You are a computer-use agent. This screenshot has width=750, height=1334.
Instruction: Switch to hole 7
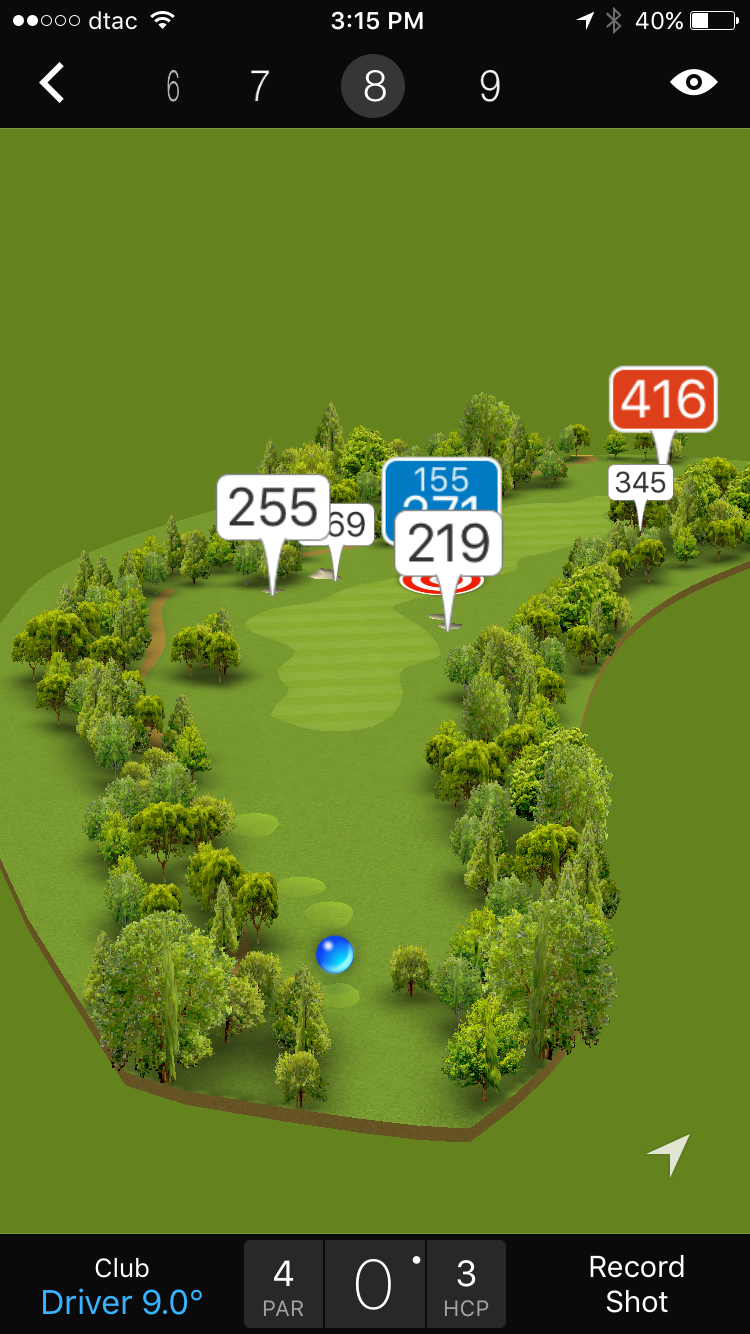click(x=260, y=87)
